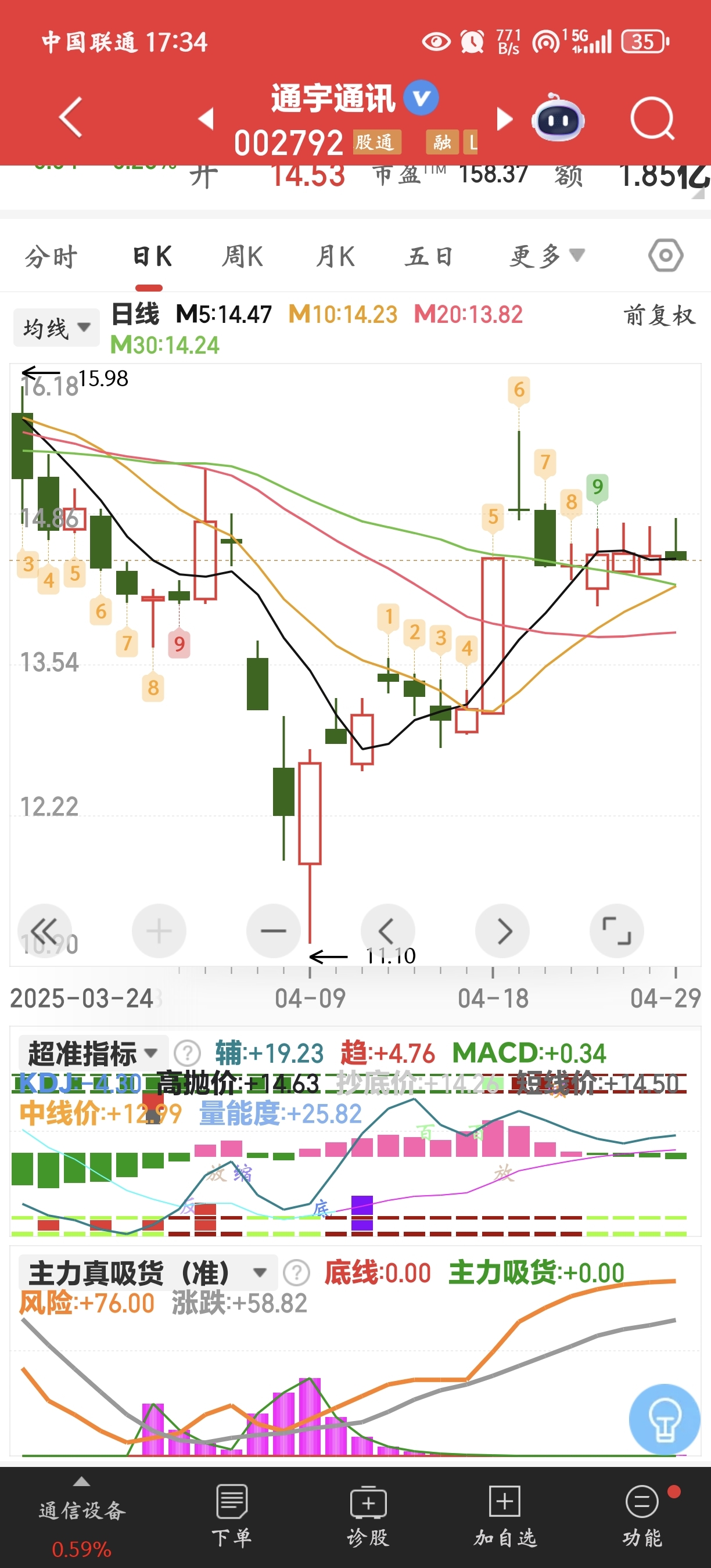The width and height of the screenshot is (711, 1568).
Task: Select the 周K tab
Action: 242,257
